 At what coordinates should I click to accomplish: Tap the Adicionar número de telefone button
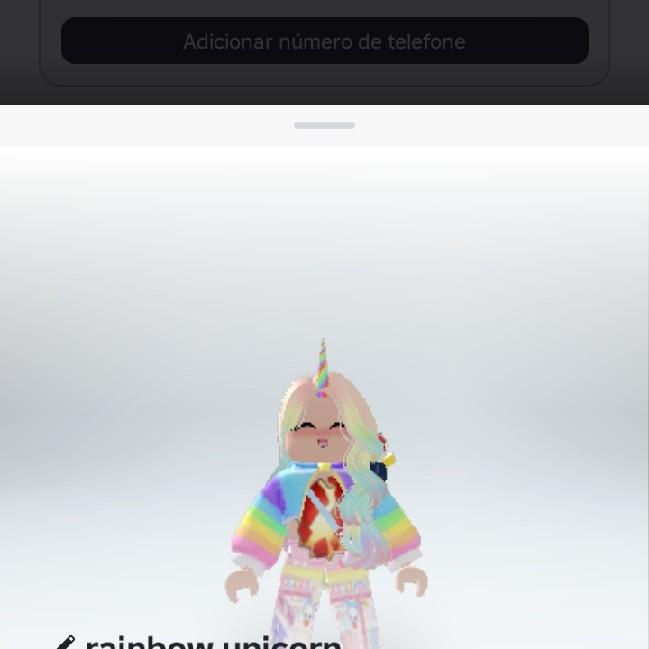click(324, 41)
